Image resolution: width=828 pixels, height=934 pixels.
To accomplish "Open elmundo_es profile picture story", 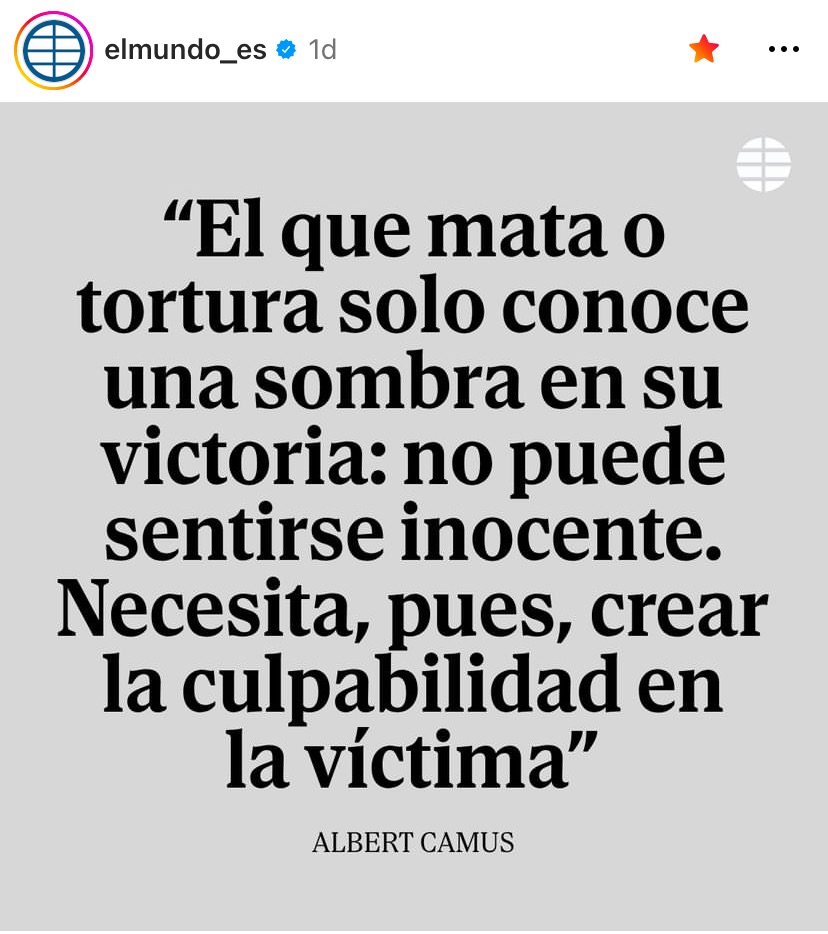I will (x=53, y=50).
